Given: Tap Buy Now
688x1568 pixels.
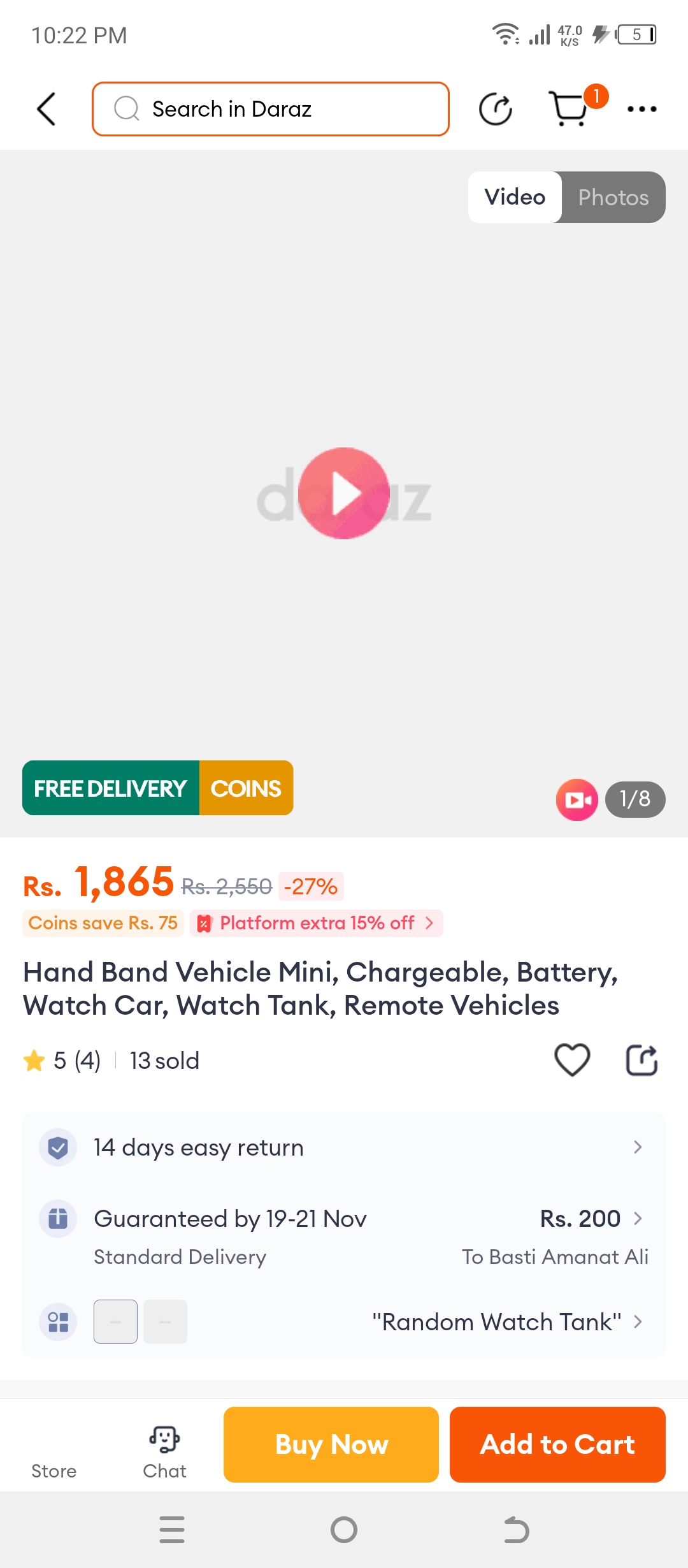Looking at the screenshot, I should (x=331, y=1444).
